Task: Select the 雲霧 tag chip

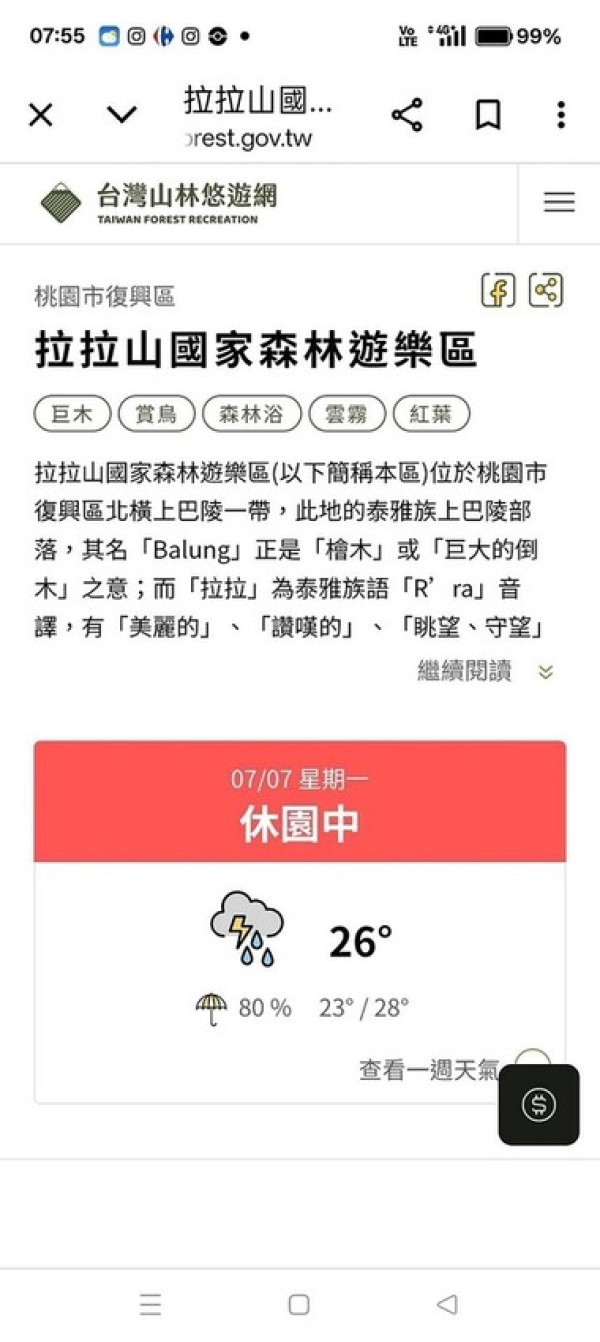Action: pyautogui.click(x=346, y=414)
